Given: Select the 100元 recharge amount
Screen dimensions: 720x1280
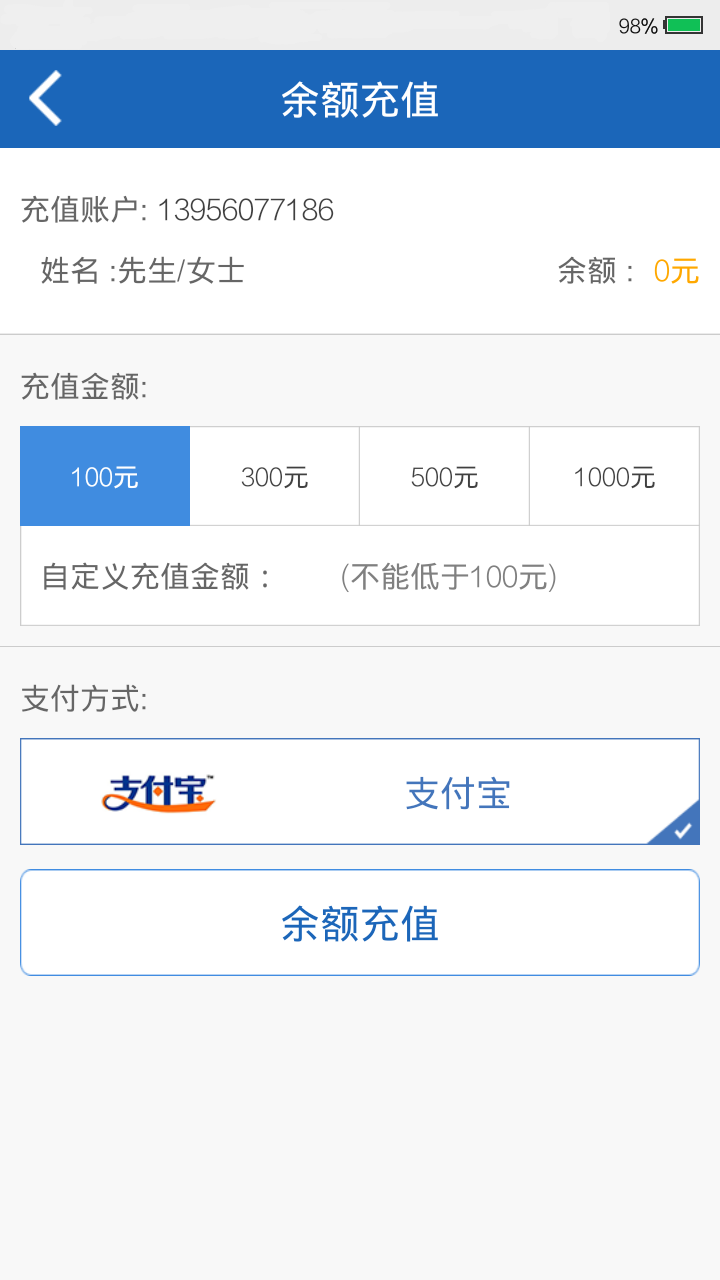Looking at the screenshot, I should pyautogui.click(x=104, y=476).
